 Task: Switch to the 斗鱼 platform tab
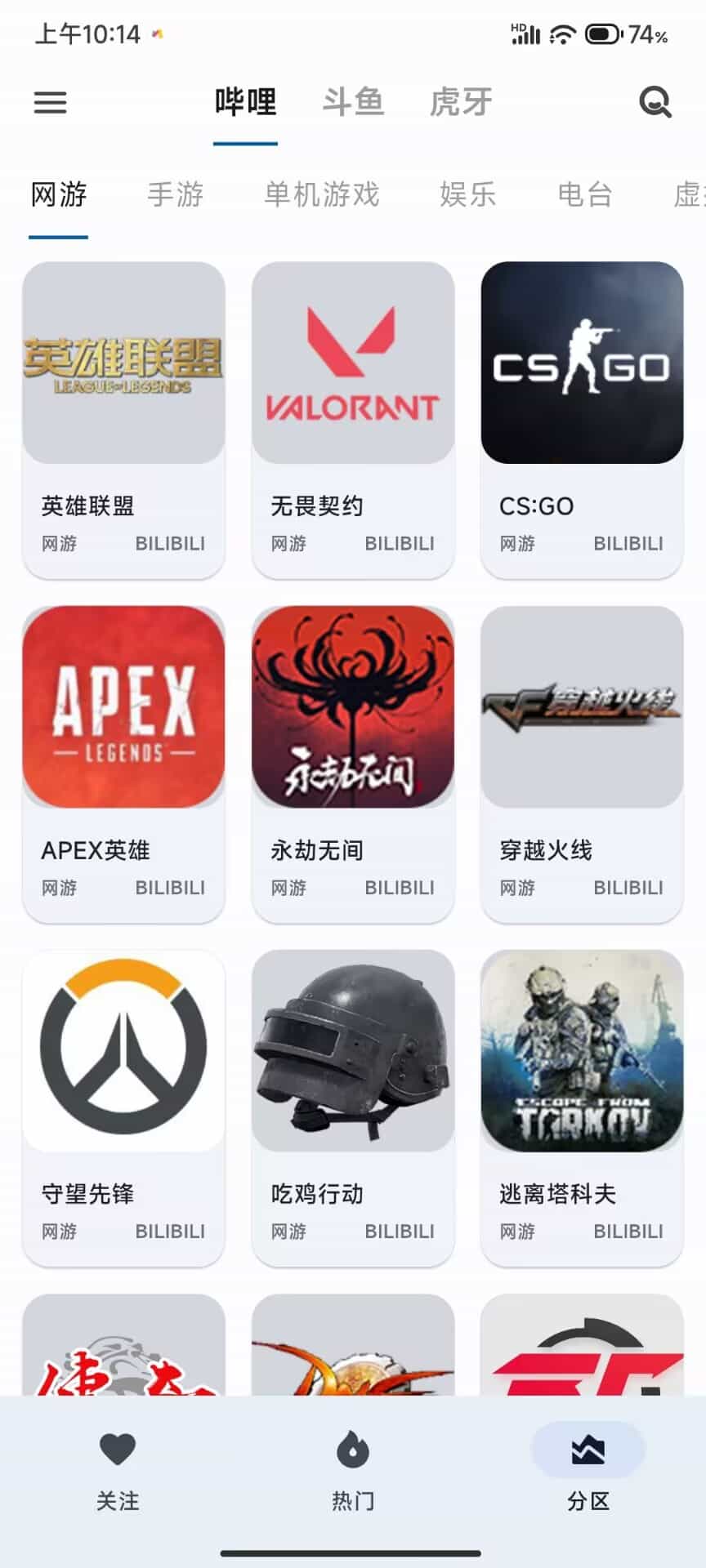click(x=353, y=103)
